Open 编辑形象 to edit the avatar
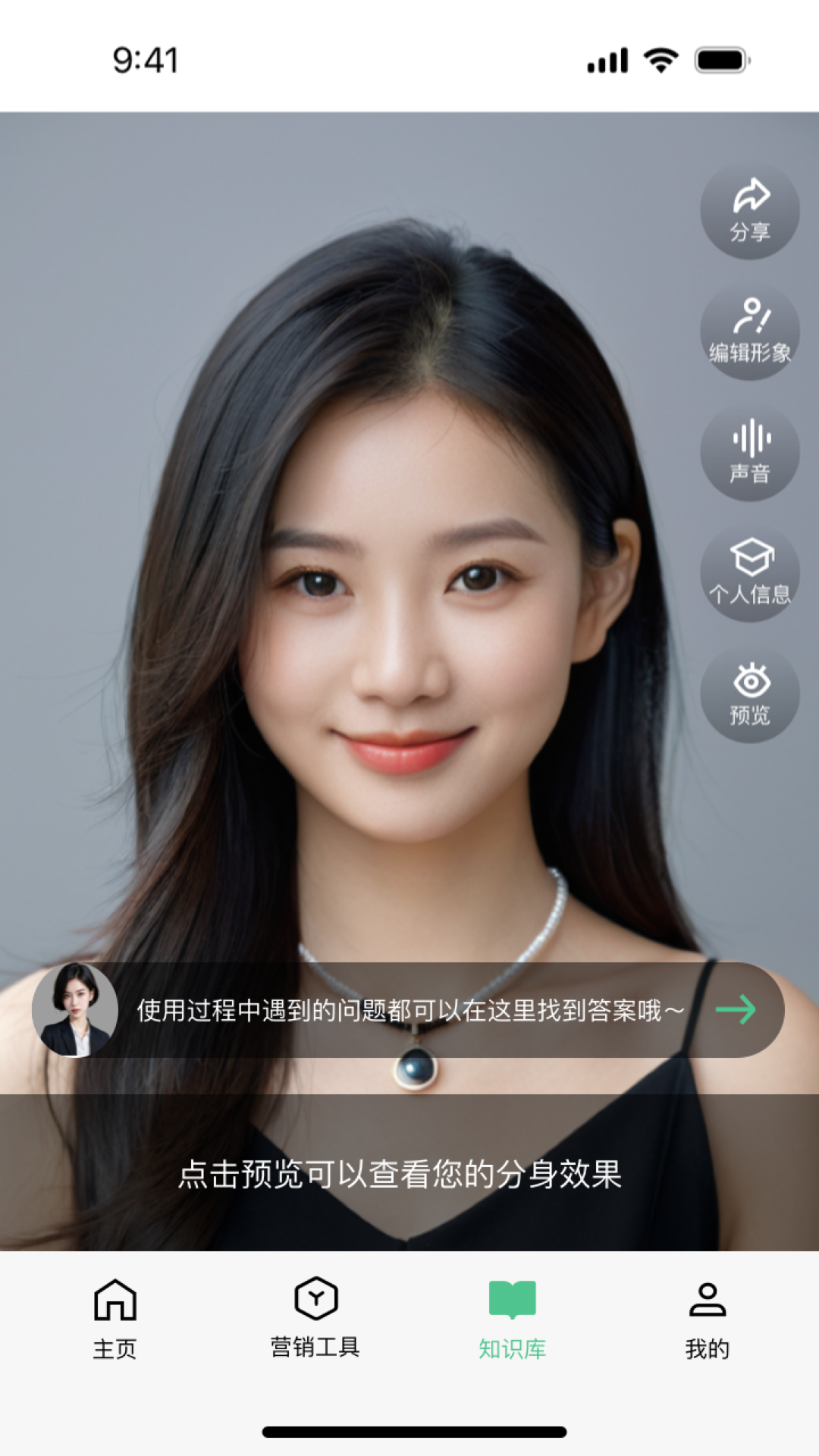The height and width of the screenshot is (1456, 819). coord(749,332)
